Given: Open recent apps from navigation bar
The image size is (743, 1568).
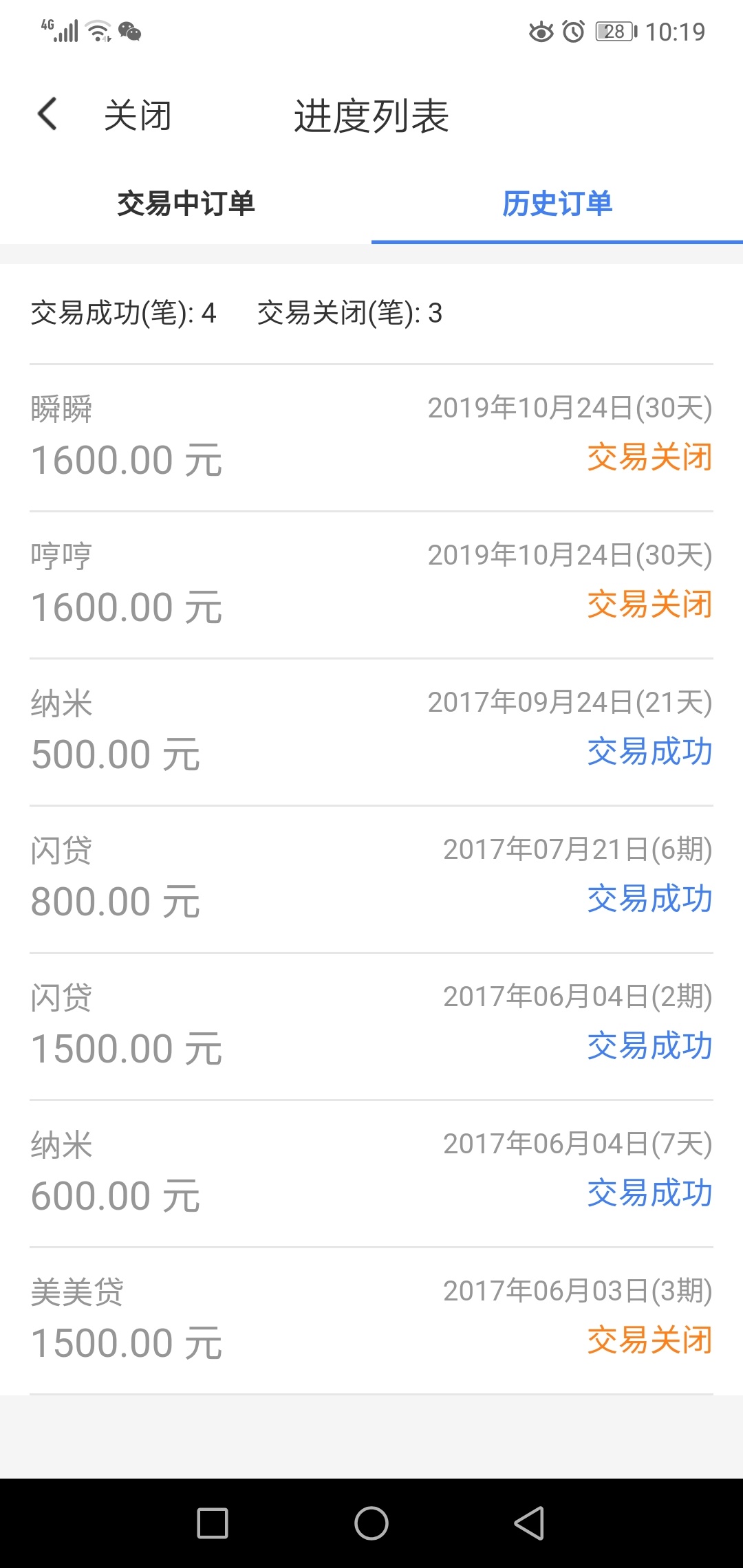Looking at the screenshot, I should coord(213,1523).
